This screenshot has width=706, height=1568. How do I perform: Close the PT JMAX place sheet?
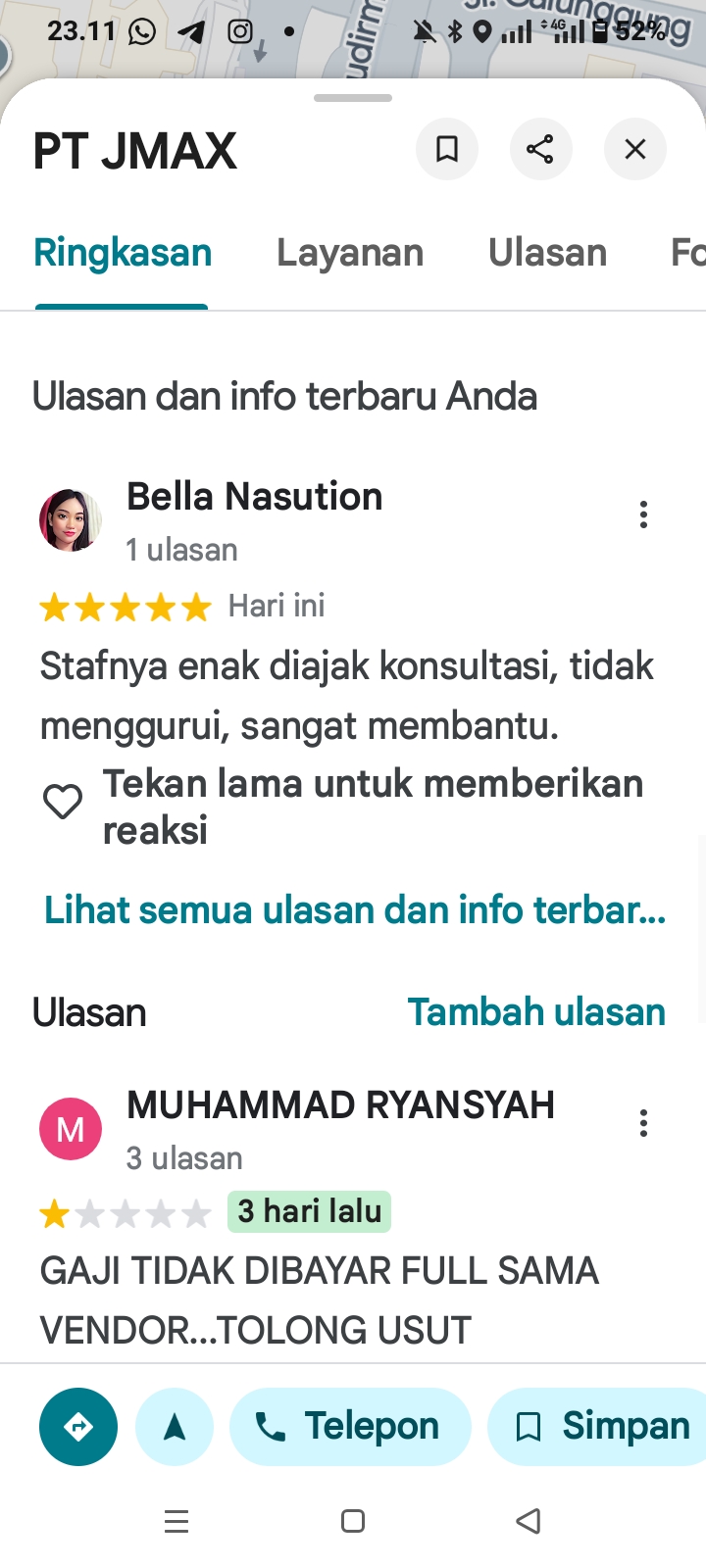635,149
